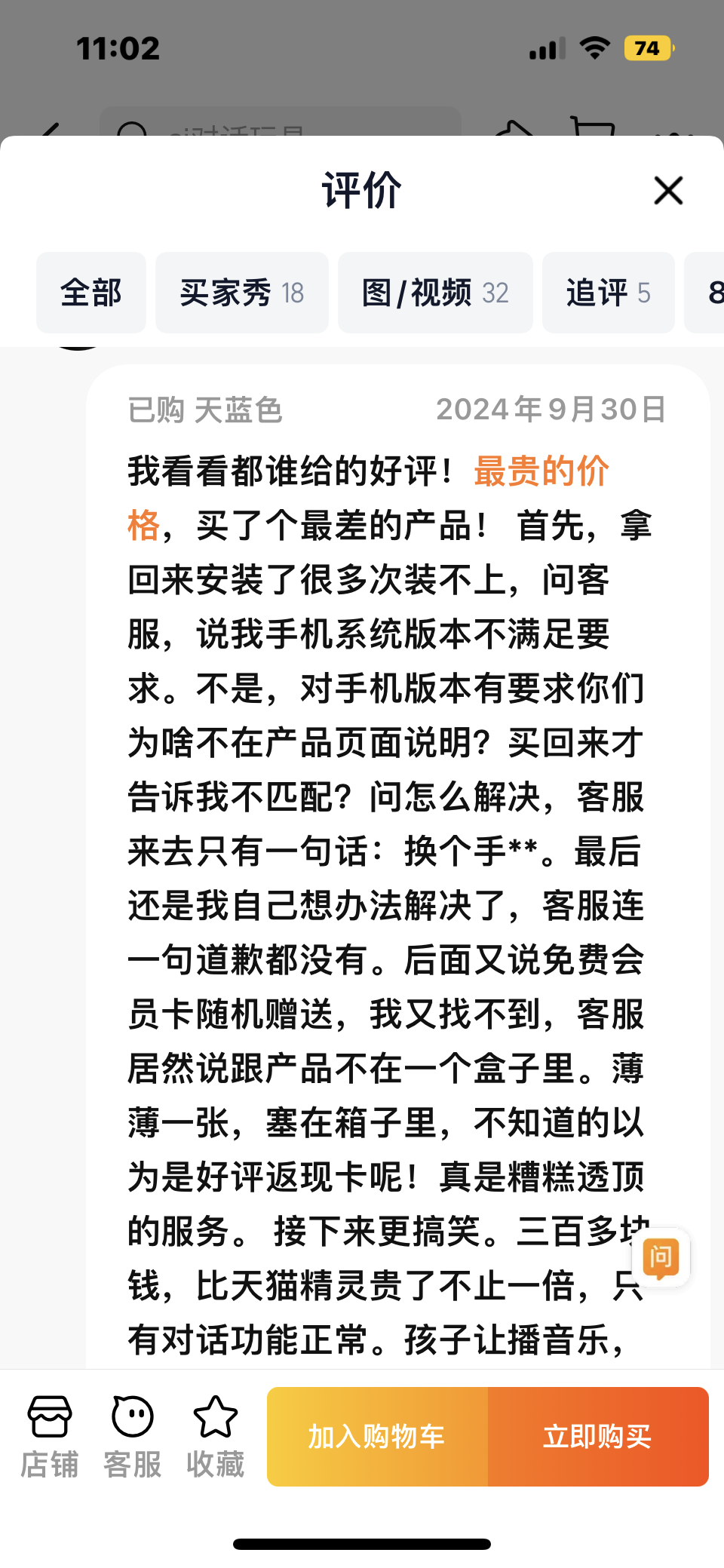Add item to 收藏 favorites
Image resolution: width=724 pixels, height=1568 pixels.
point(216,1435)
